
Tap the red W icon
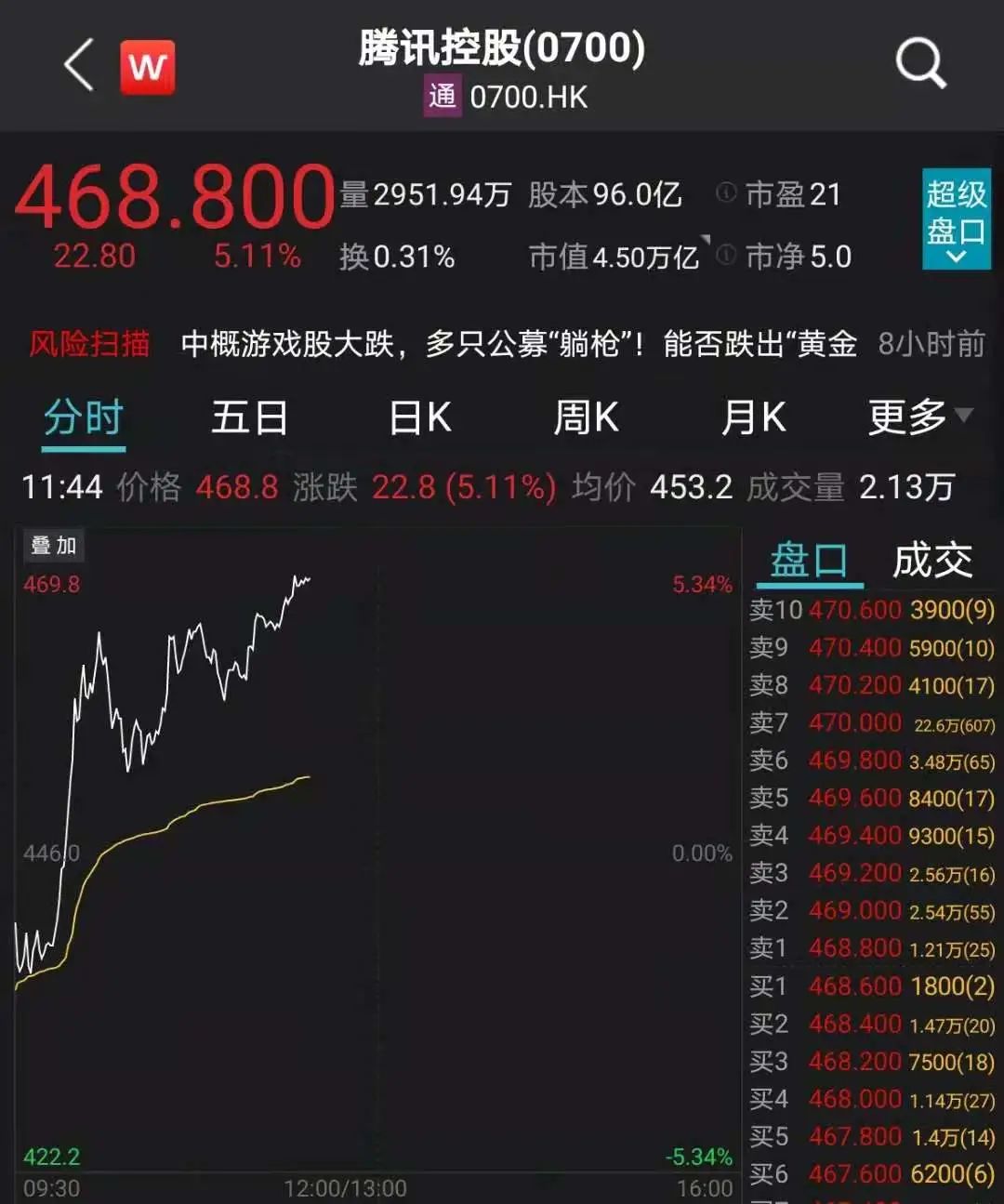147,67
